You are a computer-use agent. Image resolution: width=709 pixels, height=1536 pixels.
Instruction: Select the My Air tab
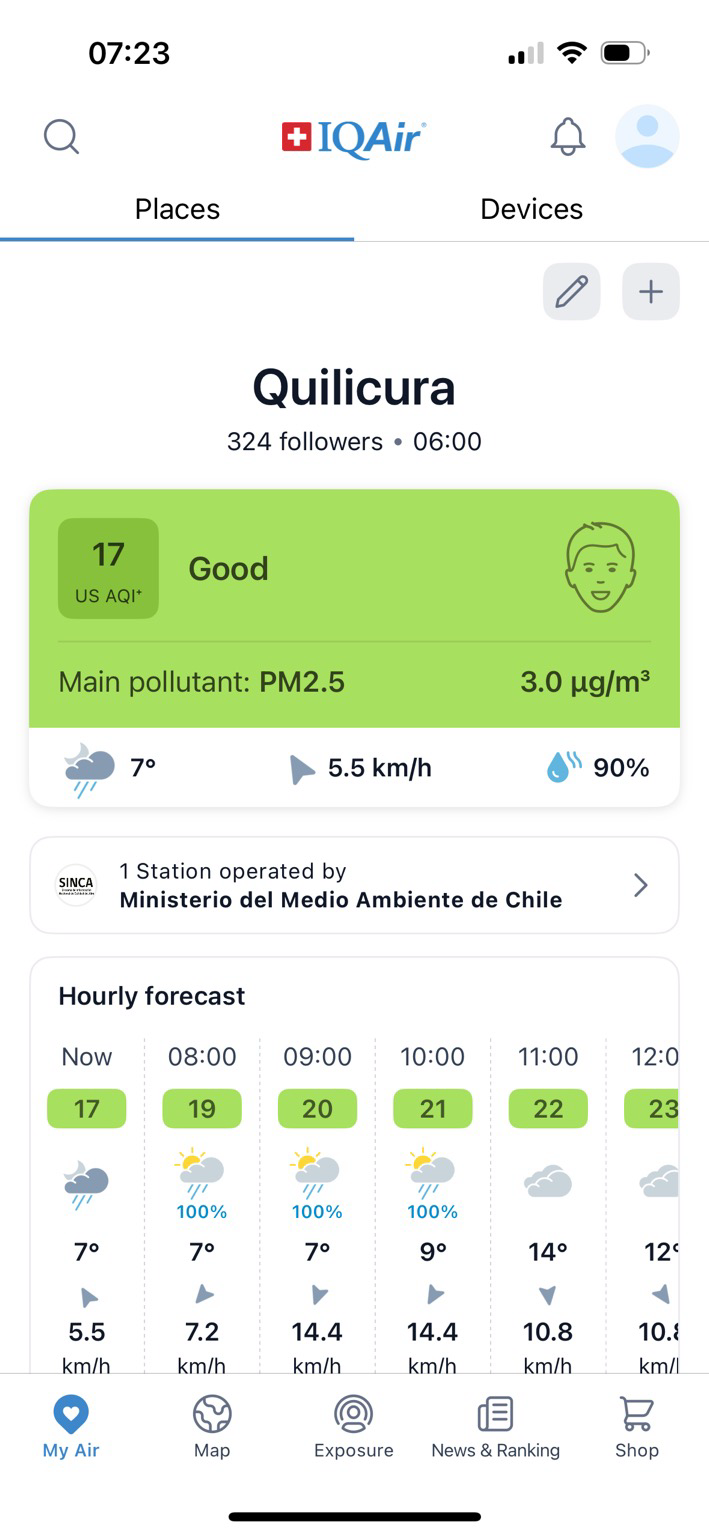(71, 1427)
